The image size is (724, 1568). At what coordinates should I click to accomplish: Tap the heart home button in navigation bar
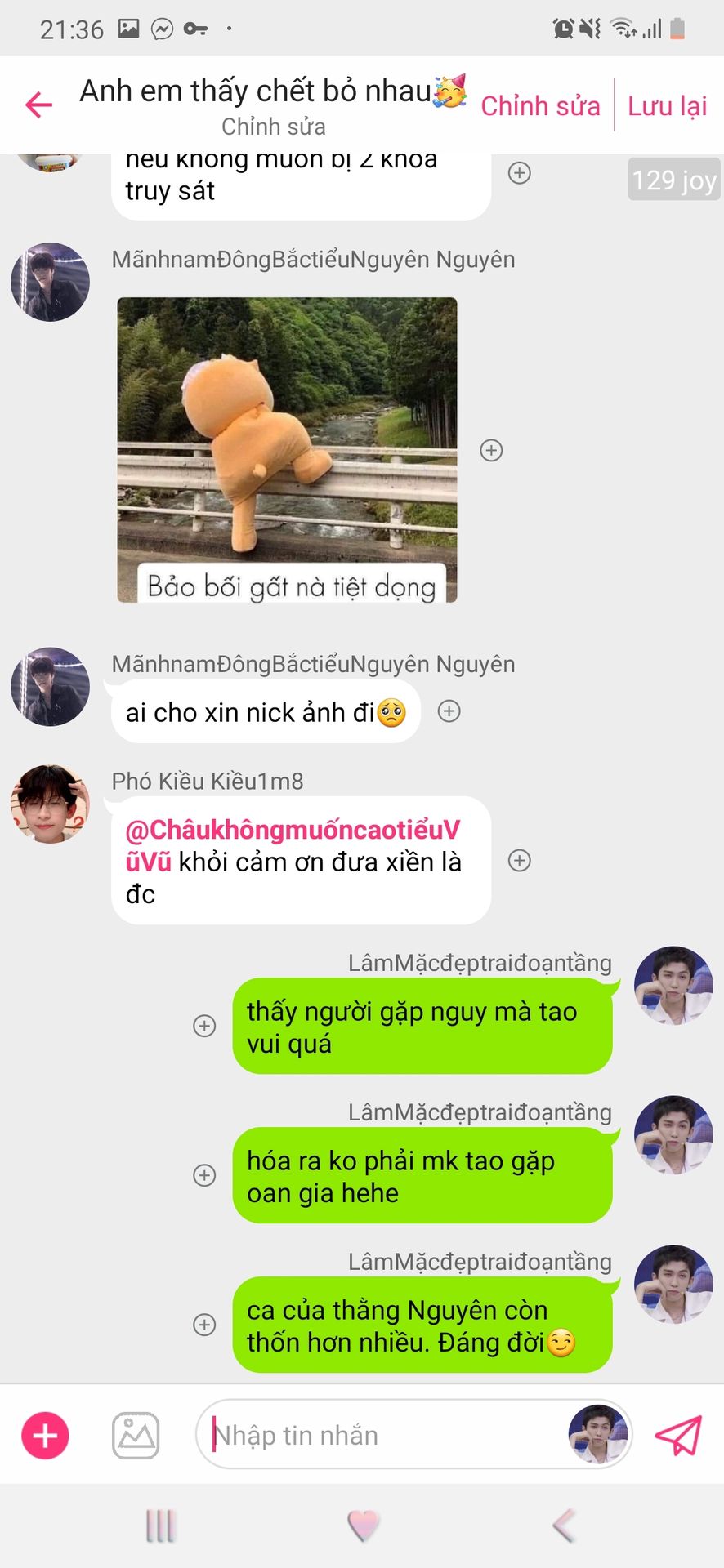(363, 1525)
